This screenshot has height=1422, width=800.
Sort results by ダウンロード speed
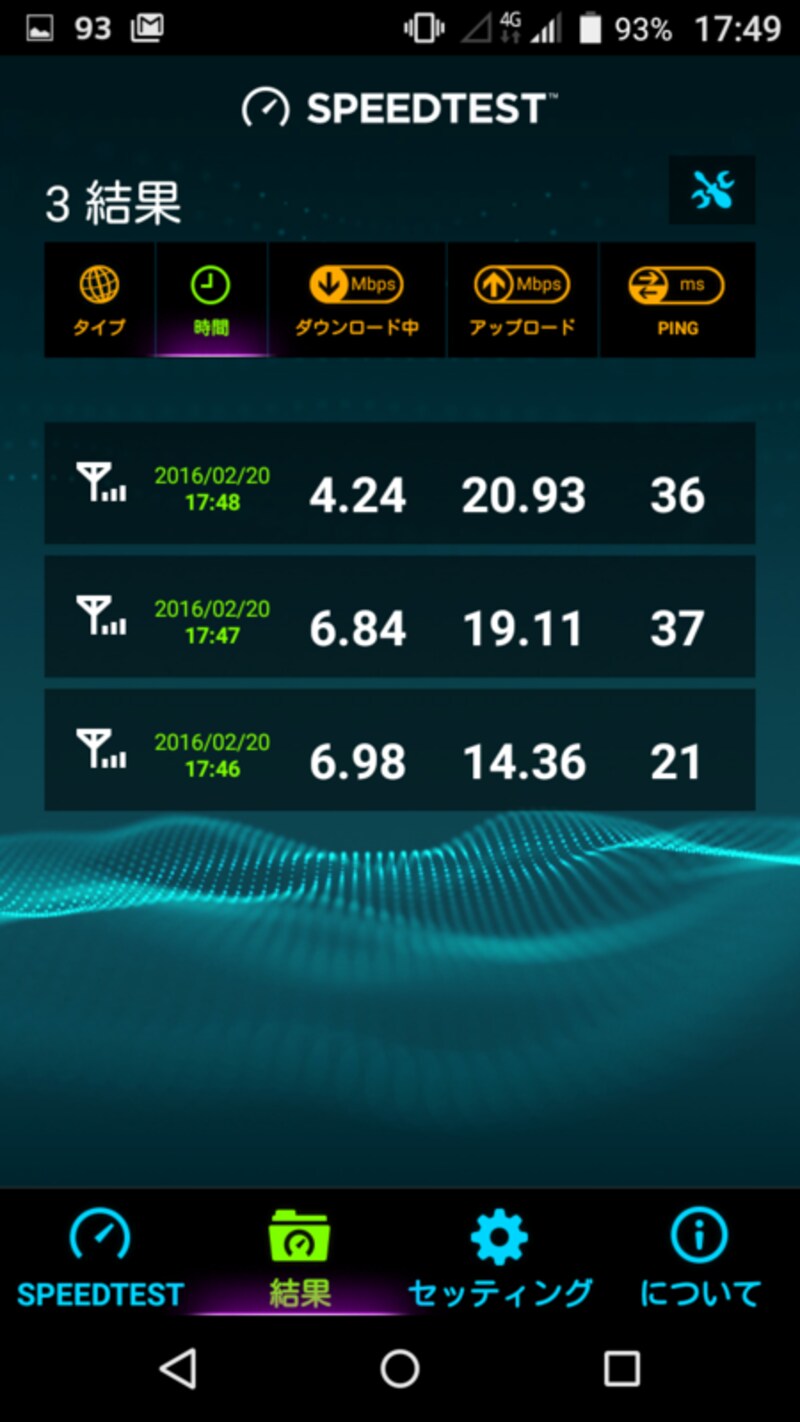pos(356,300)
